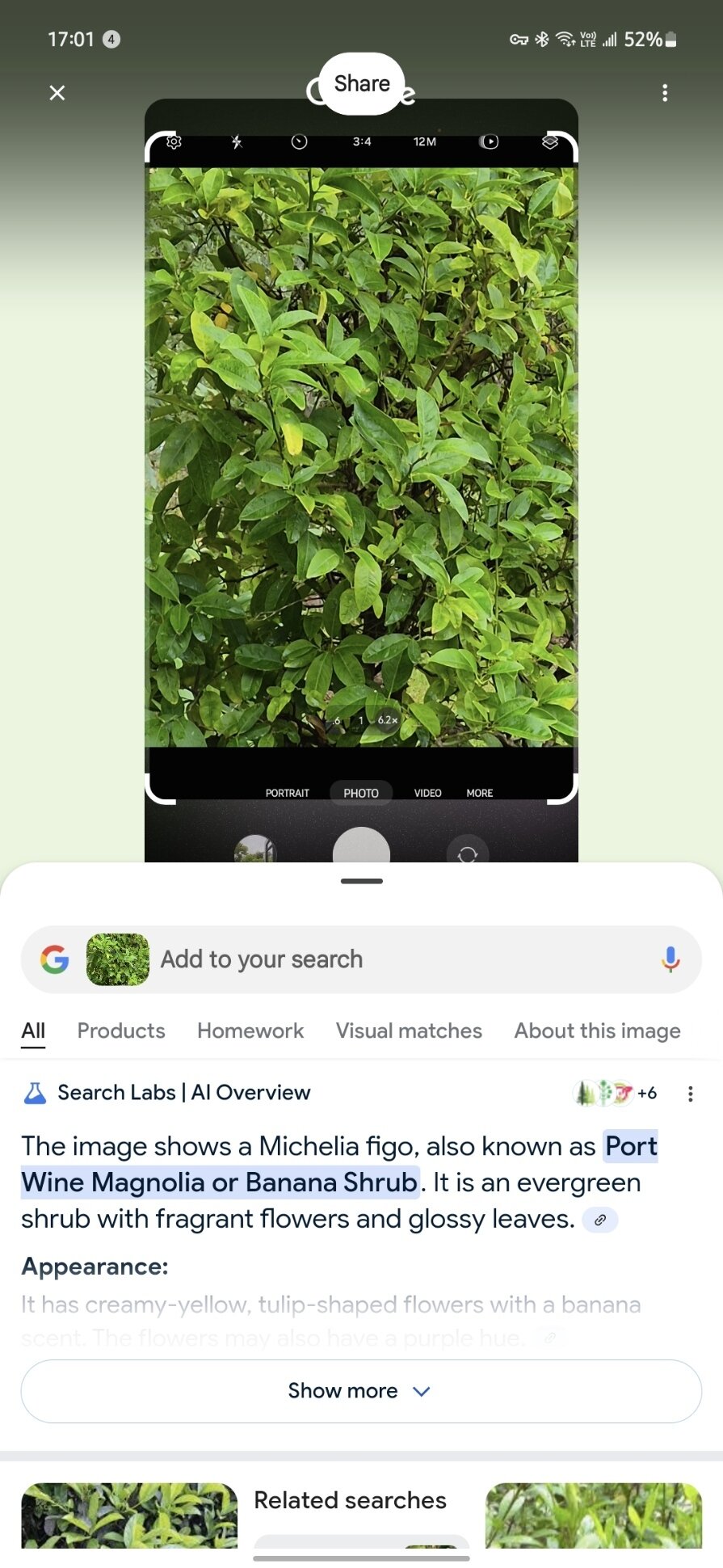Switch to the Homework tab
The width and height of the screenshot is (723, 1568).
250,1031
